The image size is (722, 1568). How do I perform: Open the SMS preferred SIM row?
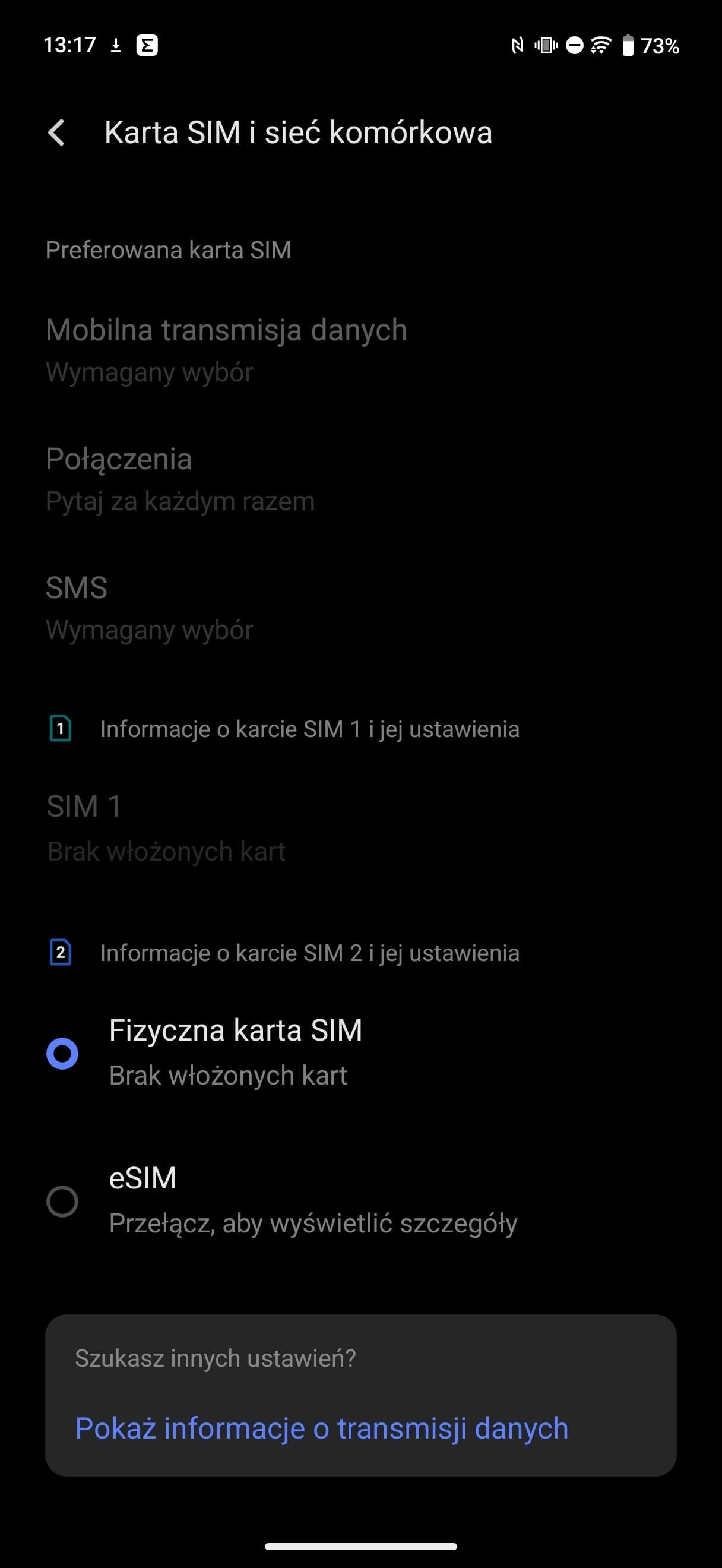(360, 608)
